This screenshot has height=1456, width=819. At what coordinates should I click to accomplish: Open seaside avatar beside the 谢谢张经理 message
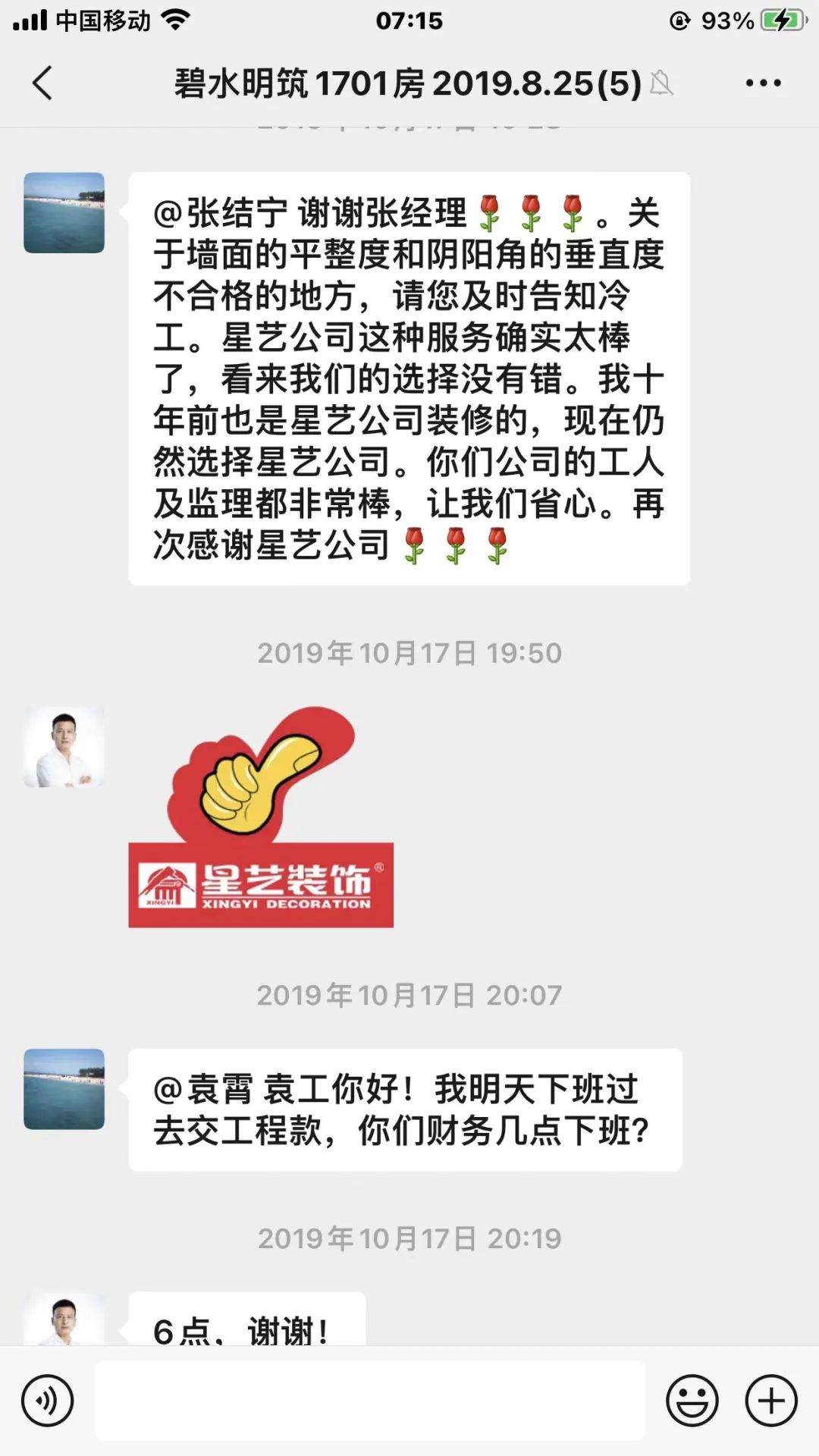[64, 213]
